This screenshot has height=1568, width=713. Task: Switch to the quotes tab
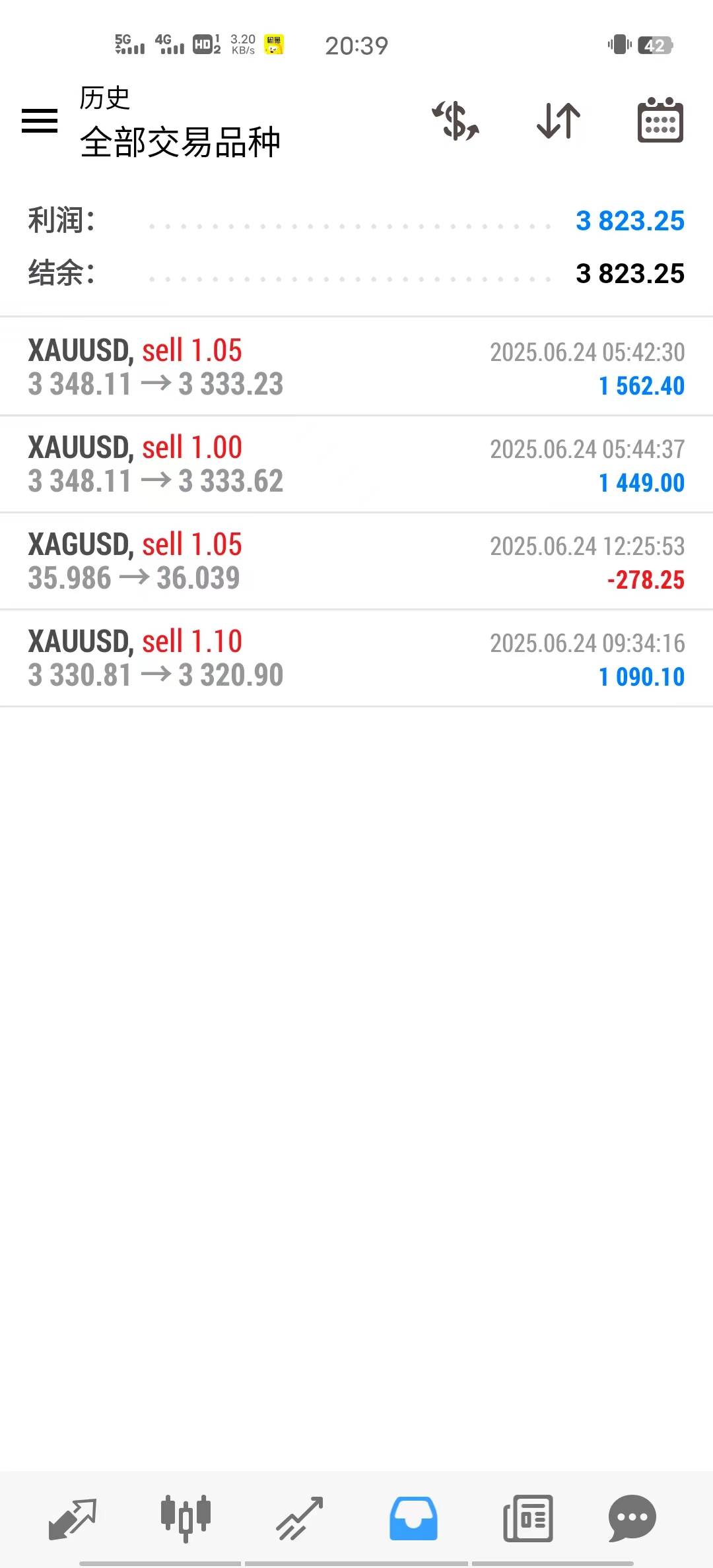[73, 1519]
